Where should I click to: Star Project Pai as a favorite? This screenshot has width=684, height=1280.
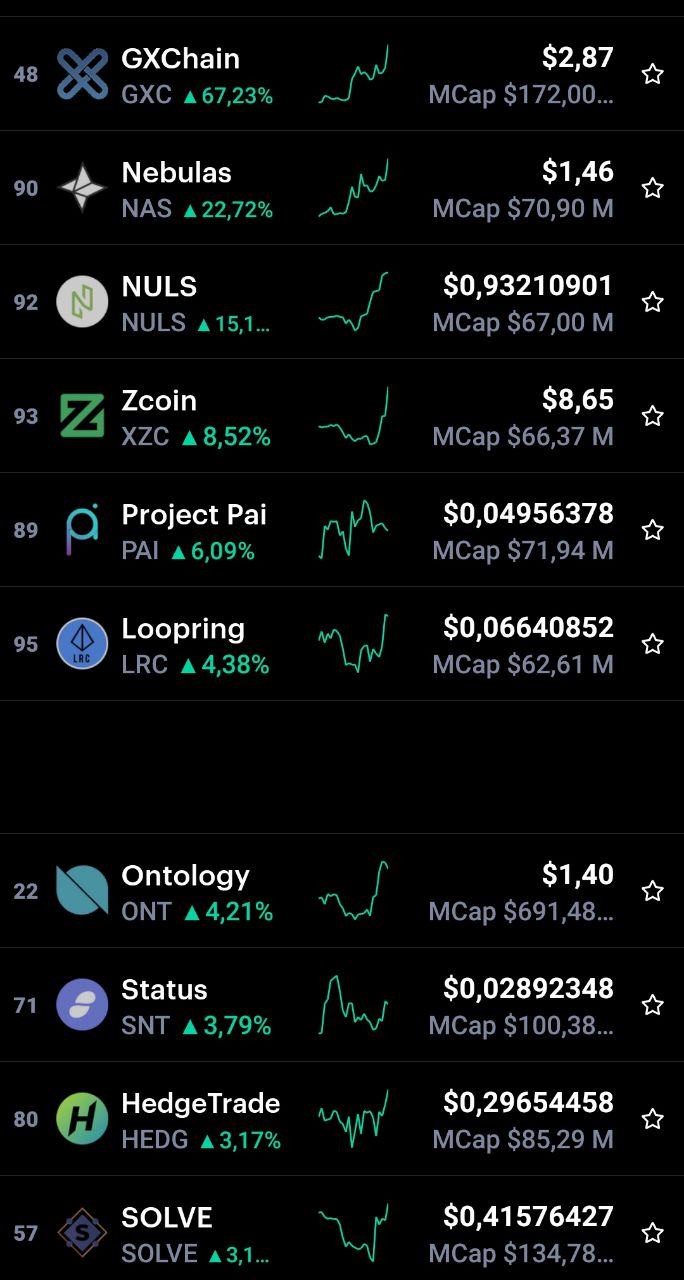point(653,530)
